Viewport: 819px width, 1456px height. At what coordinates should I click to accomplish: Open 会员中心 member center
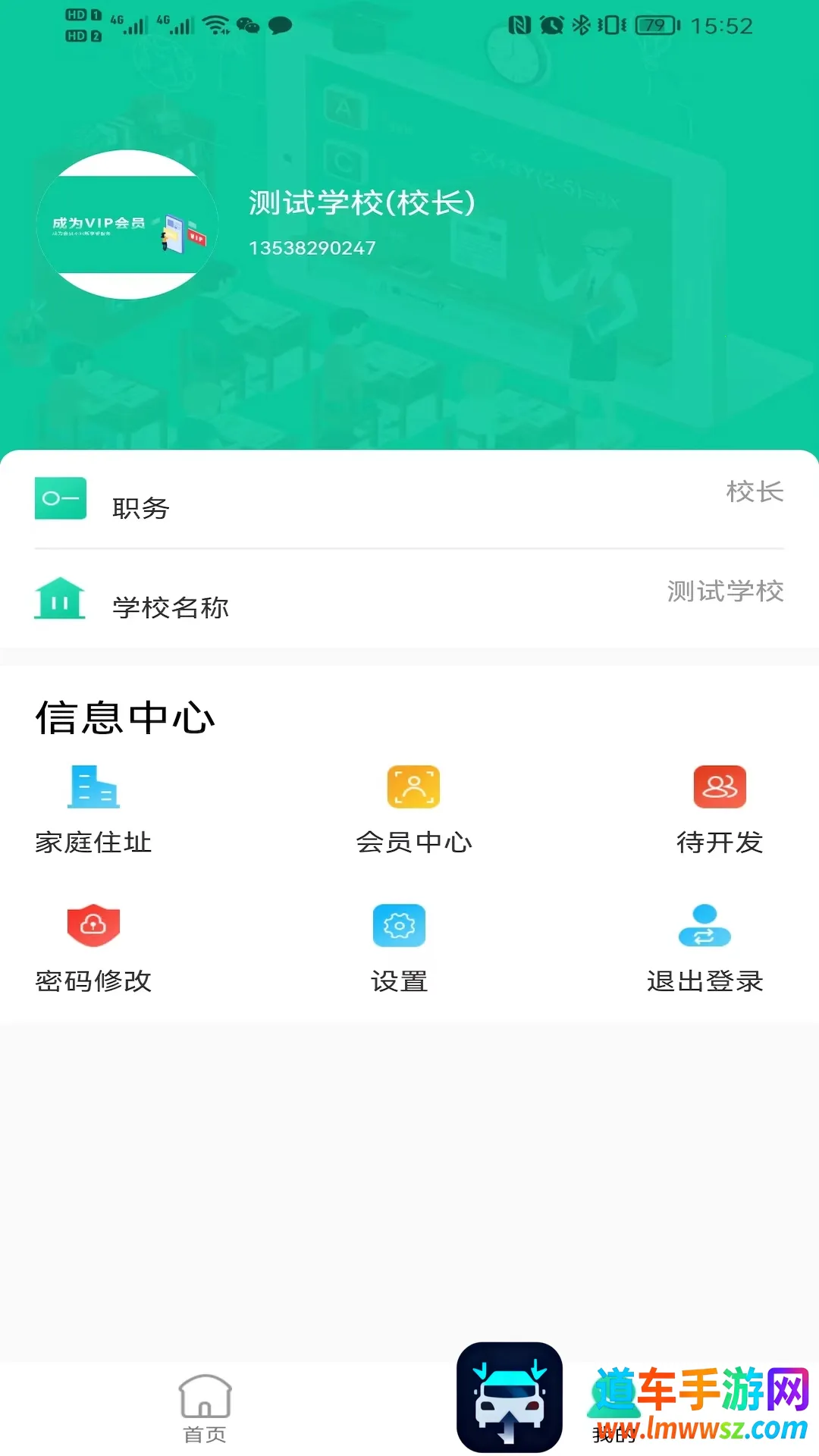pyautogui.click(x=413, y=809)
